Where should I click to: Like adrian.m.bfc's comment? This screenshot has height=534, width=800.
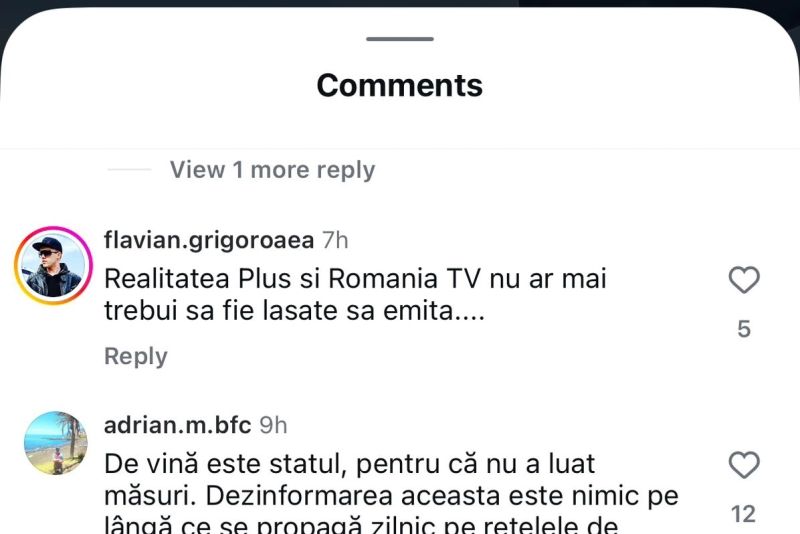click(743, 465)
